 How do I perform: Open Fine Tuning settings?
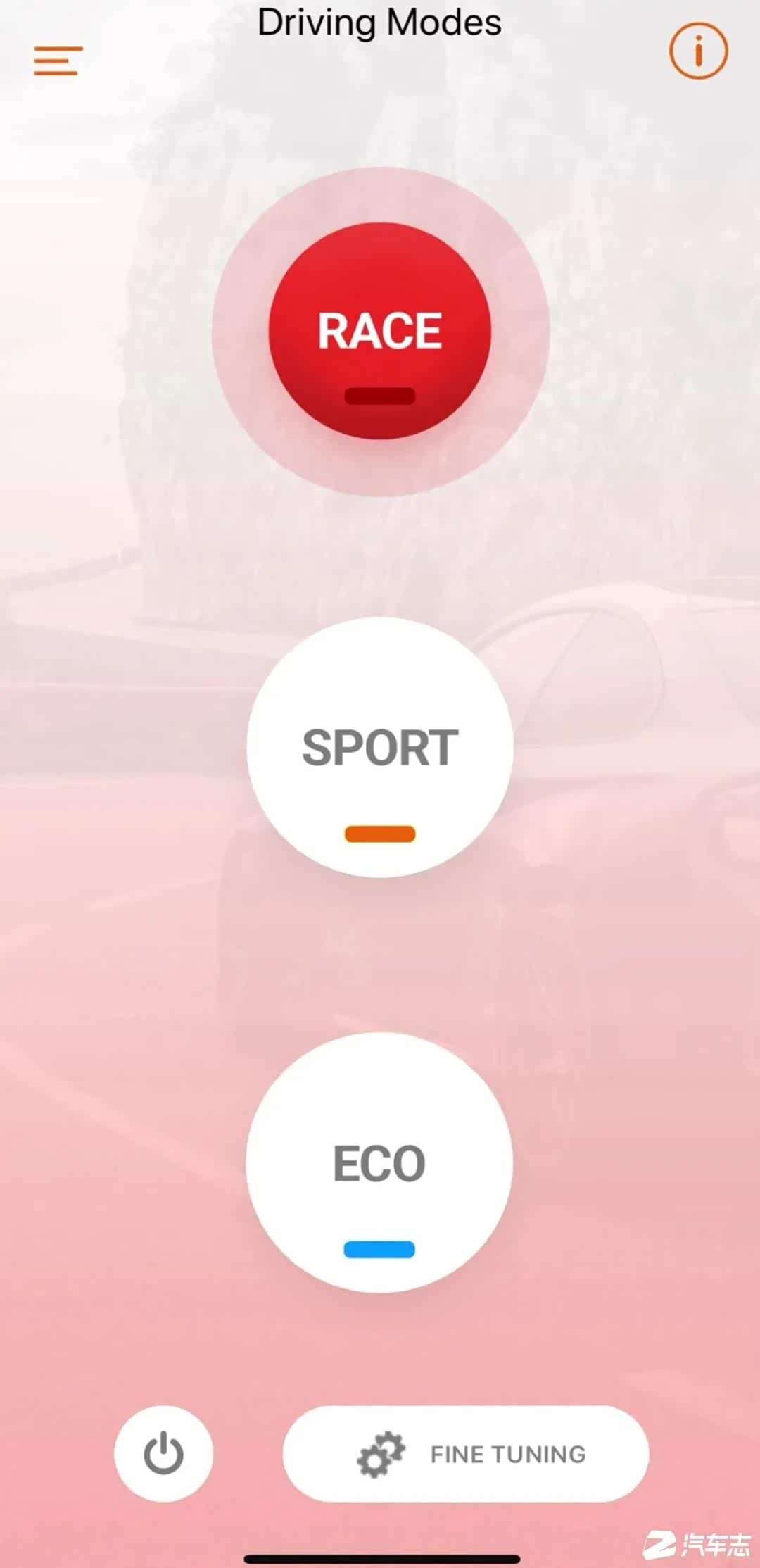click(x=466, y=1454)
